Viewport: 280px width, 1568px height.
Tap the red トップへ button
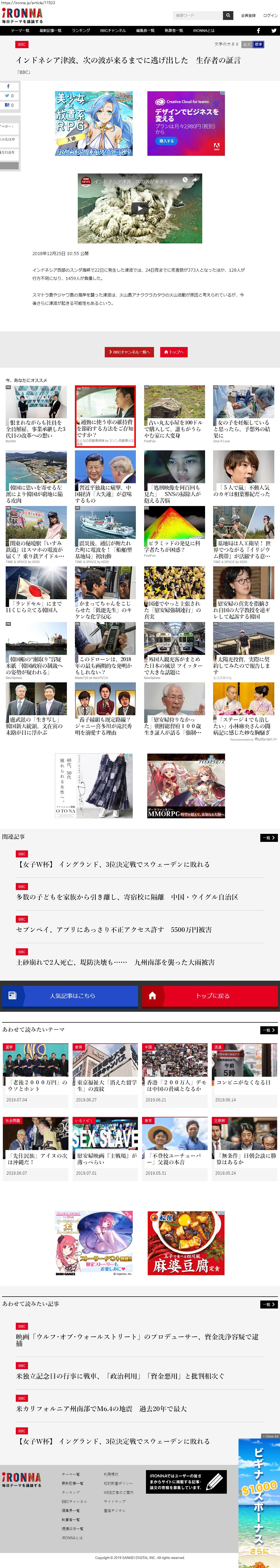(x=173, y=352)
